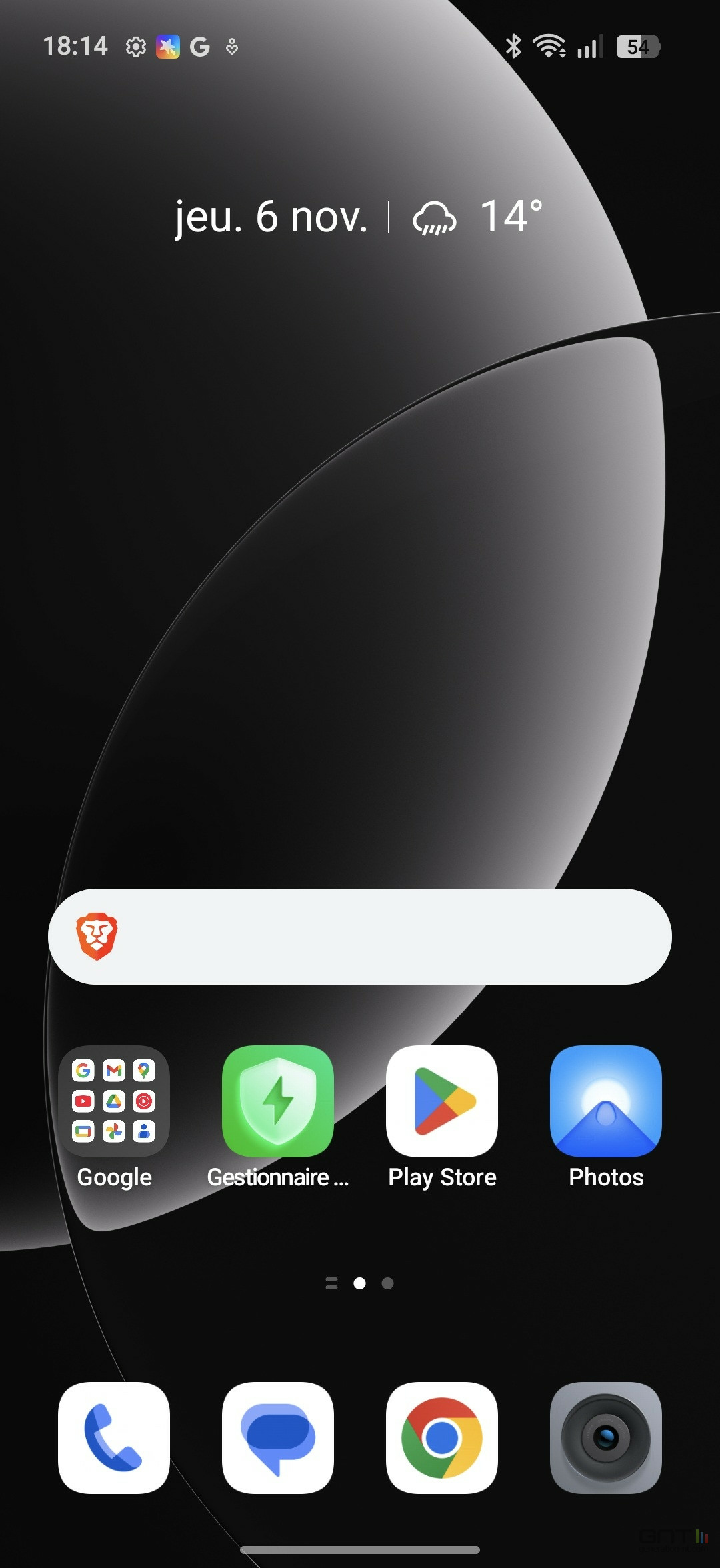Go to the last home page dot

[387, 1283]
